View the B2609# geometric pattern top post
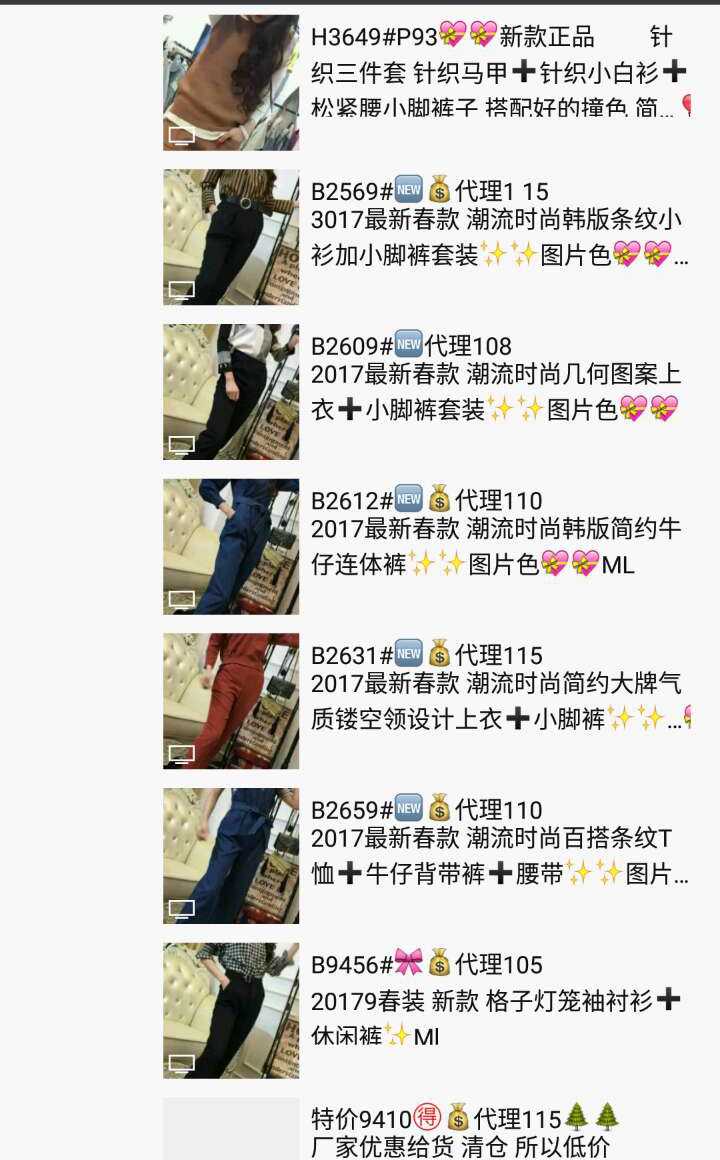 coord(427,391)
